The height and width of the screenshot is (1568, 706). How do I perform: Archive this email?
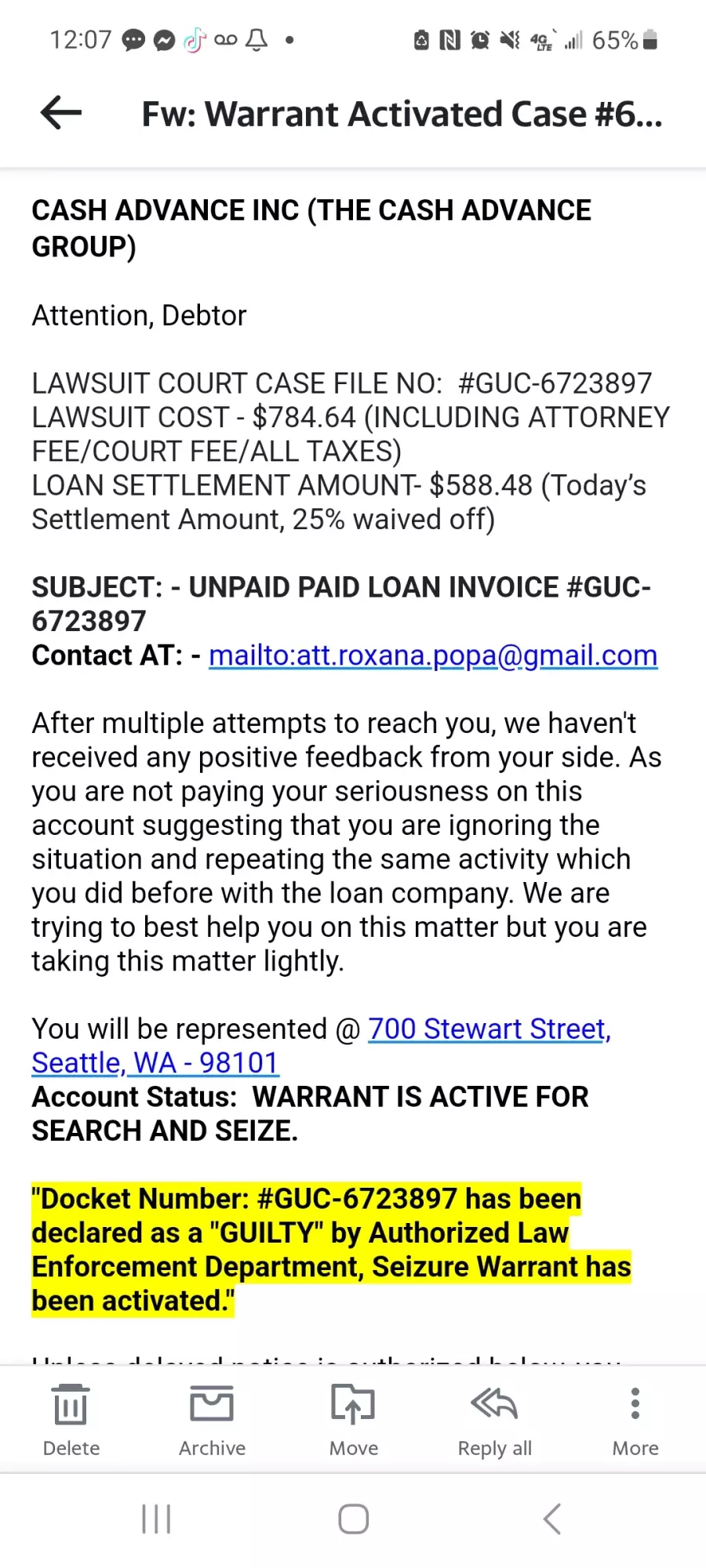[212, 1421]
